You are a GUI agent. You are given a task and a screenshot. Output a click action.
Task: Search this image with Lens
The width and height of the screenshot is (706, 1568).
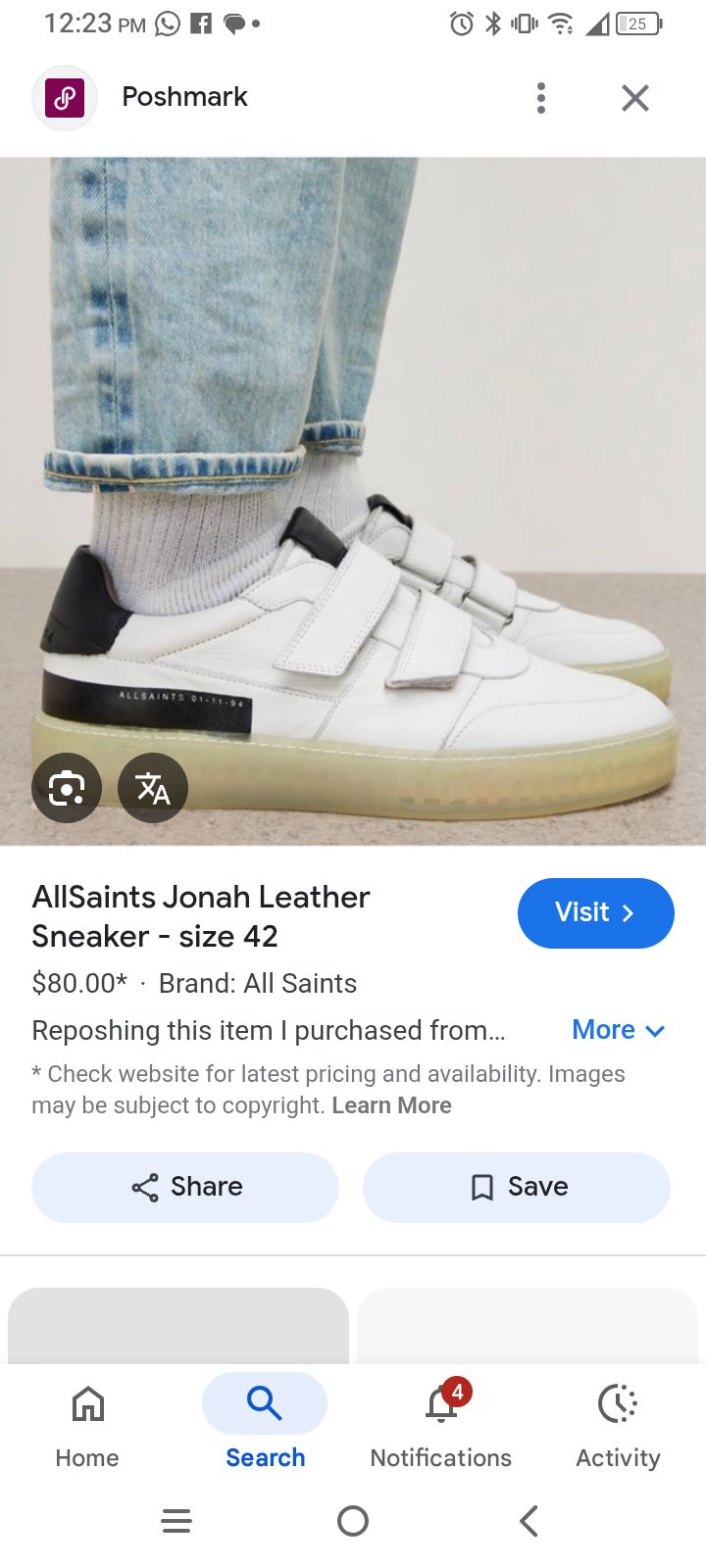[67, 788]
